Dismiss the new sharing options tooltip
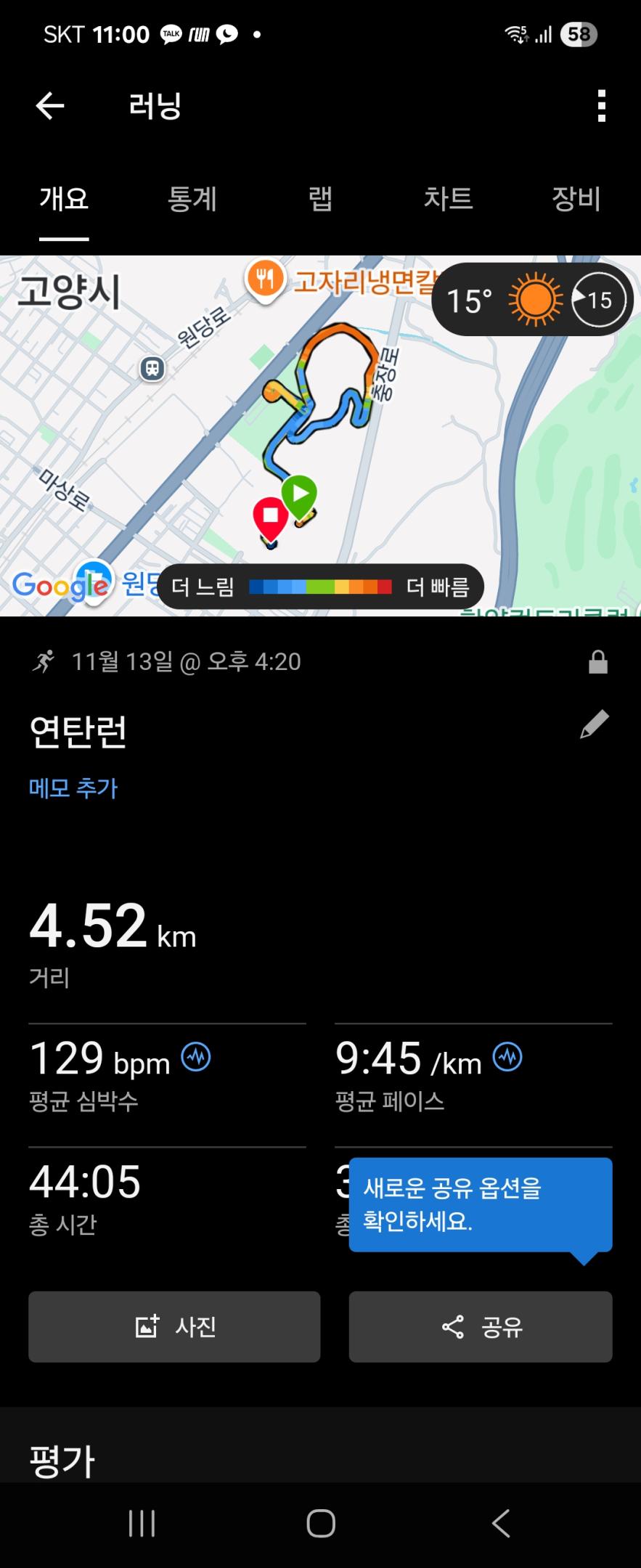 tap(481, 1205)
